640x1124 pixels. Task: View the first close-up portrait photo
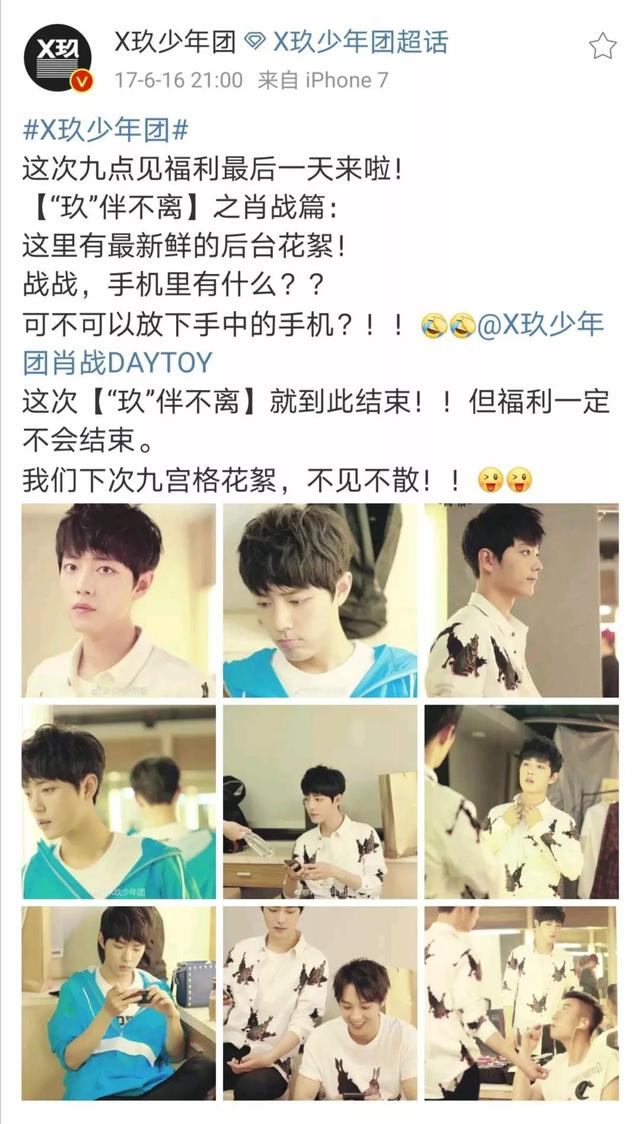pyautogui.click(x=118, y=600)
